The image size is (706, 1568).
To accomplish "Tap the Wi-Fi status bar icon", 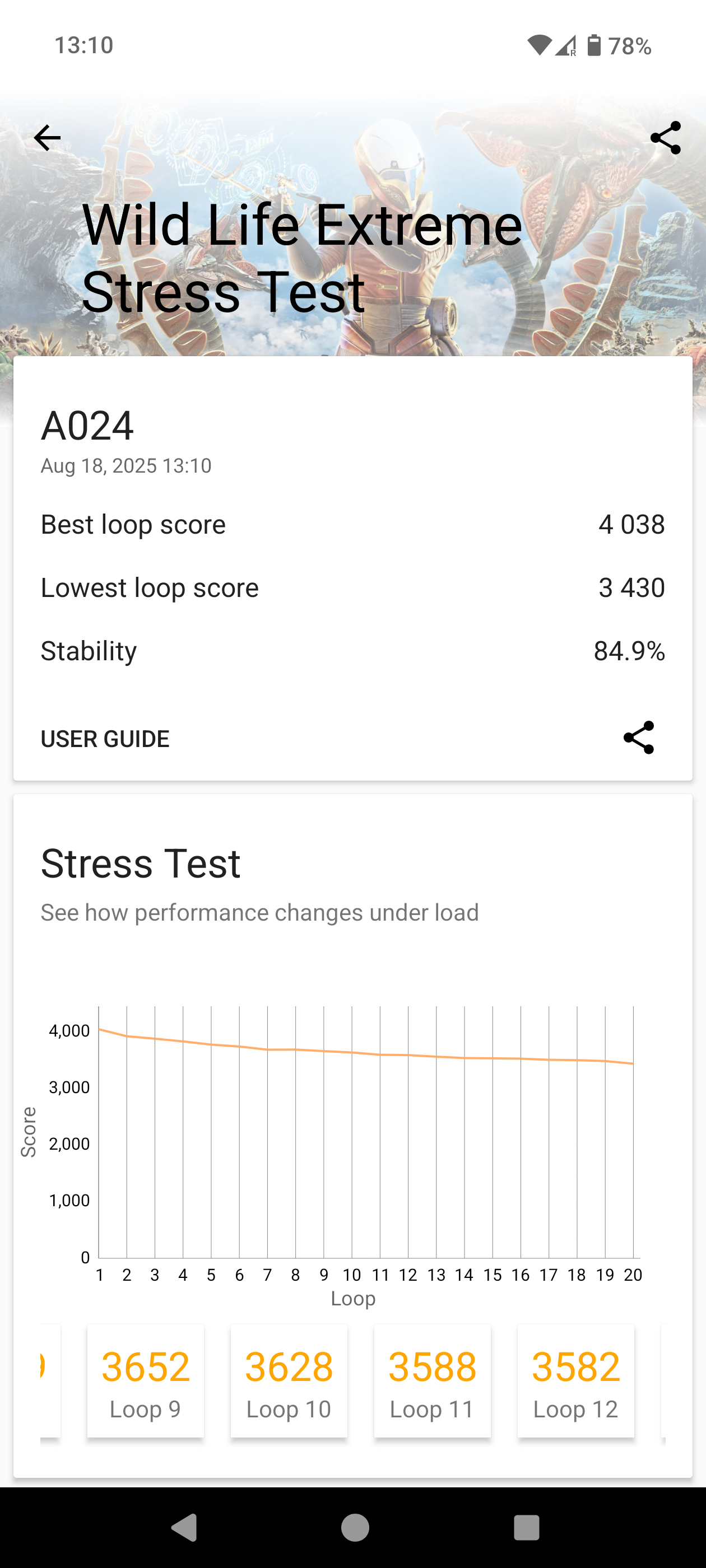I will [538, 45].
